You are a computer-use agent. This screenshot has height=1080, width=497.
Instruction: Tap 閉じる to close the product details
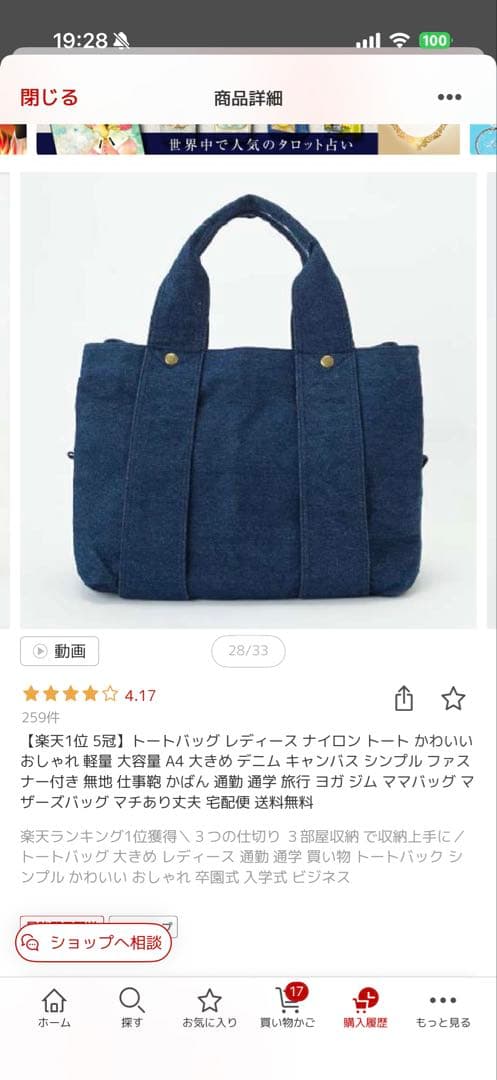click(x=49, y=98)
